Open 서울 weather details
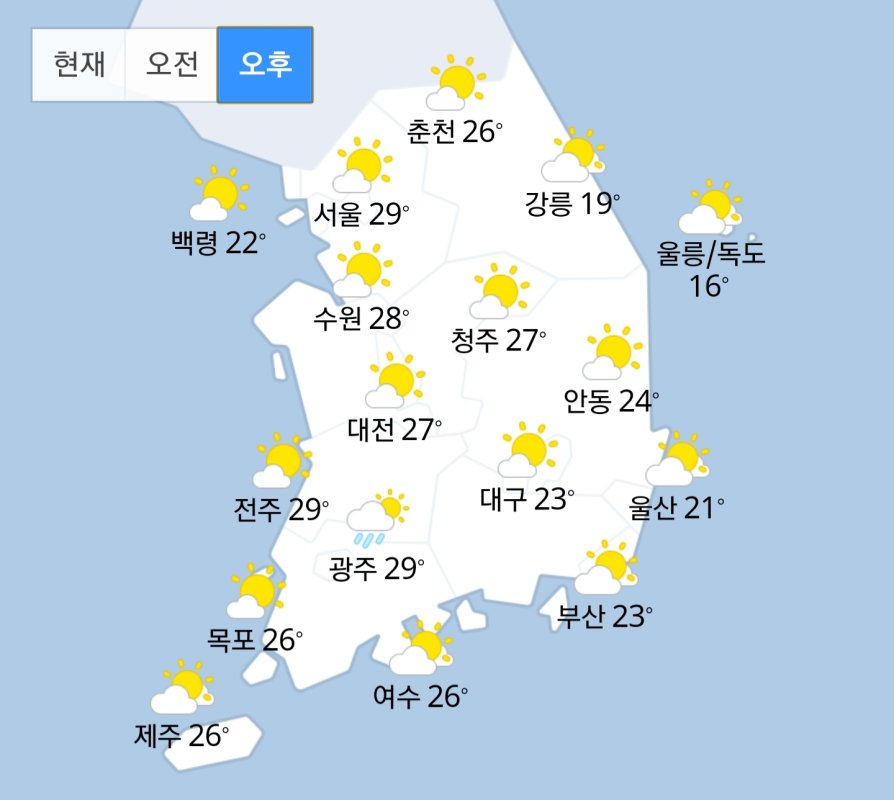 point(361,190)
